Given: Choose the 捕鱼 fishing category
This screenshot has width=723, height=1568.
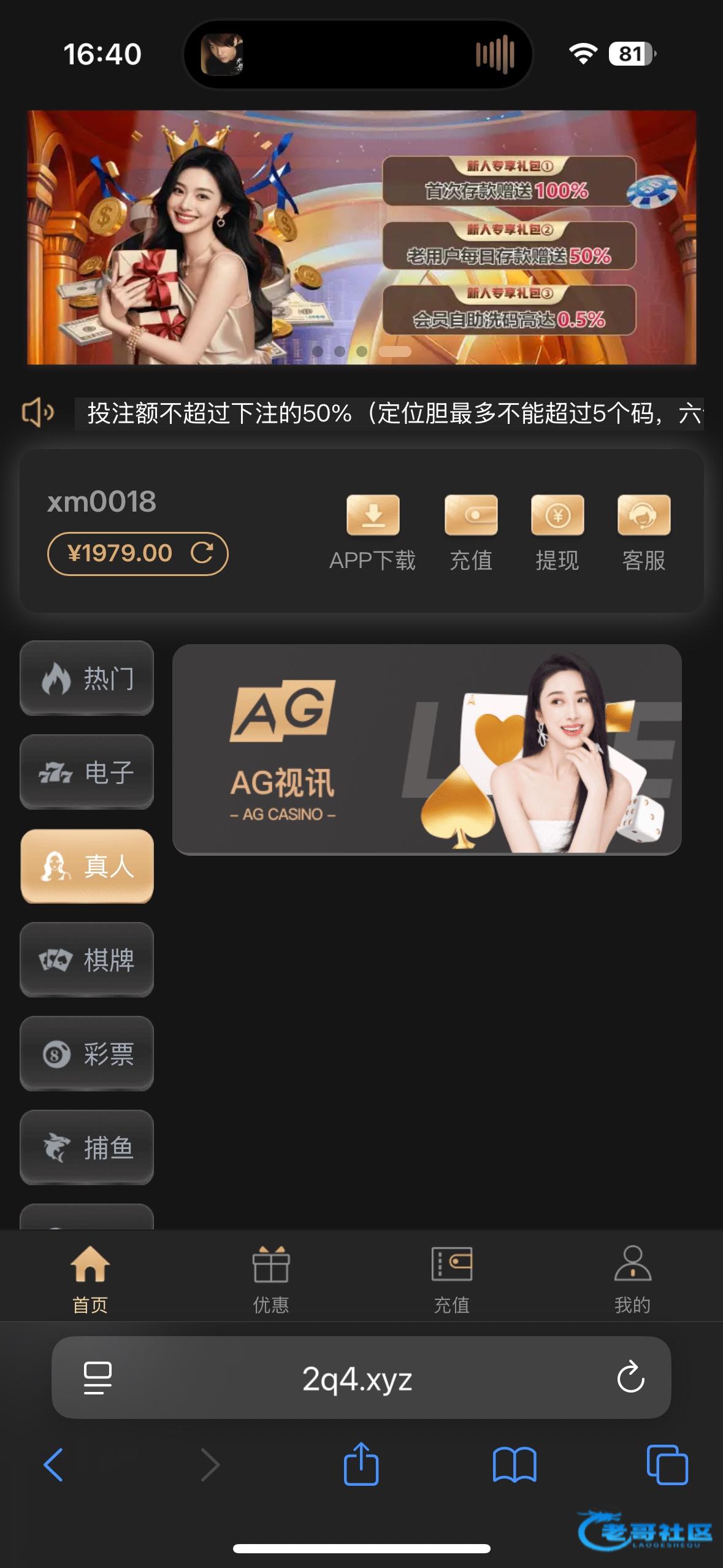Looking at the screenshot, I should (87, 1147).
